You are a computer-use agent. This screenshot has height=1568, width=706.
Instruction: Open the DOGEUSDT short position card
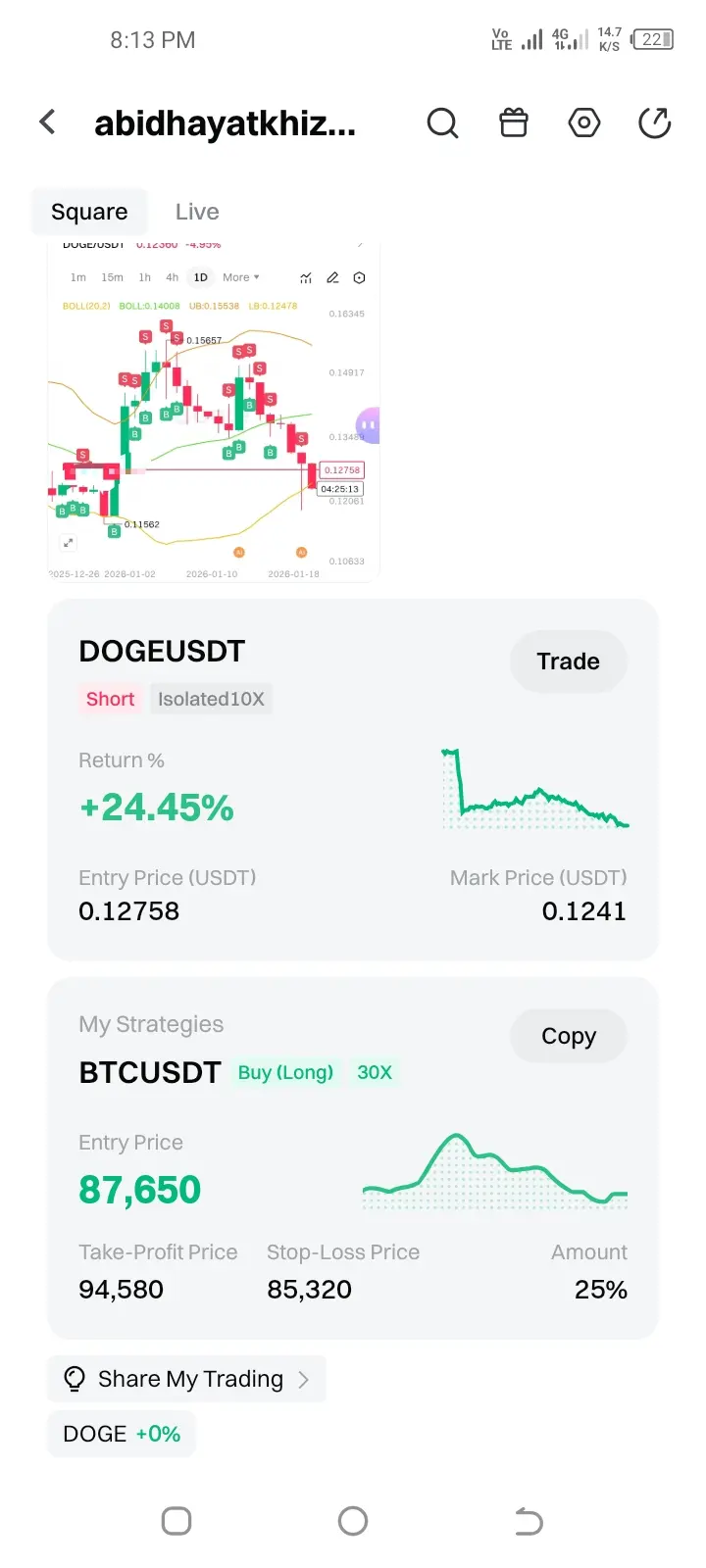353,779
